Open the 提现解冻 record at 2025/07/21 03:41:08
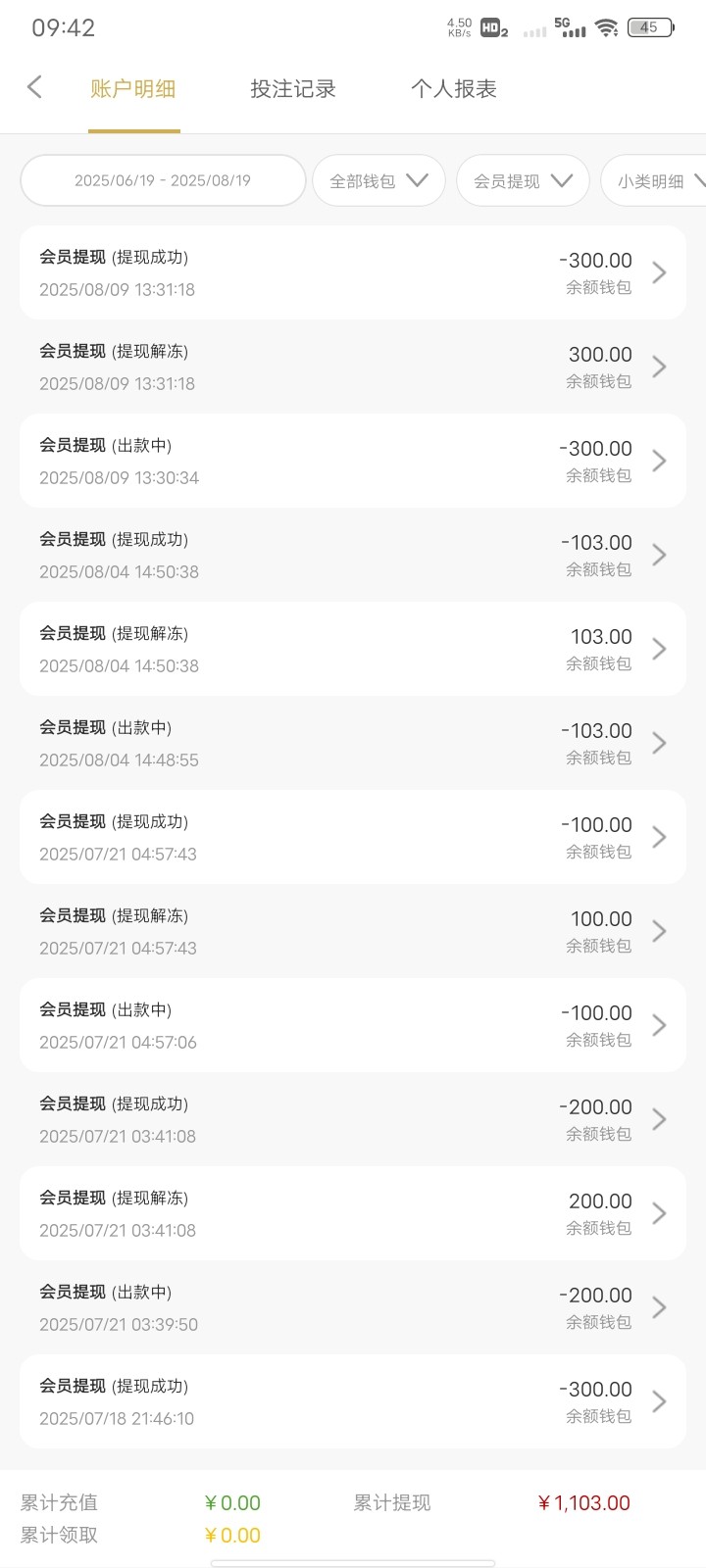This screenshot has width=706, height=1568. (352, 1213)
